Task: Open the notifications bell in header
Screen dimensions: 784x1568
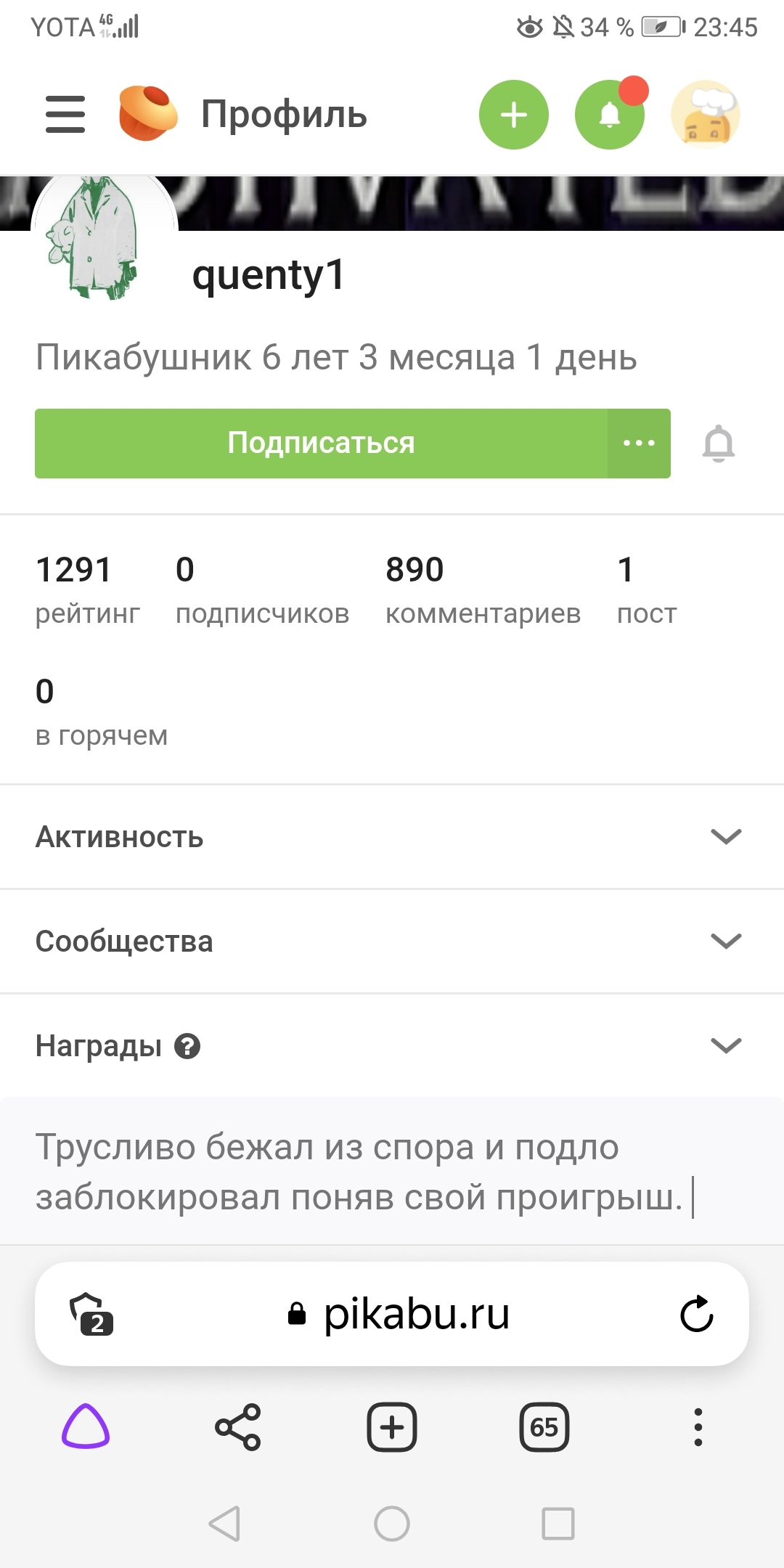Action: click(610, 115)
